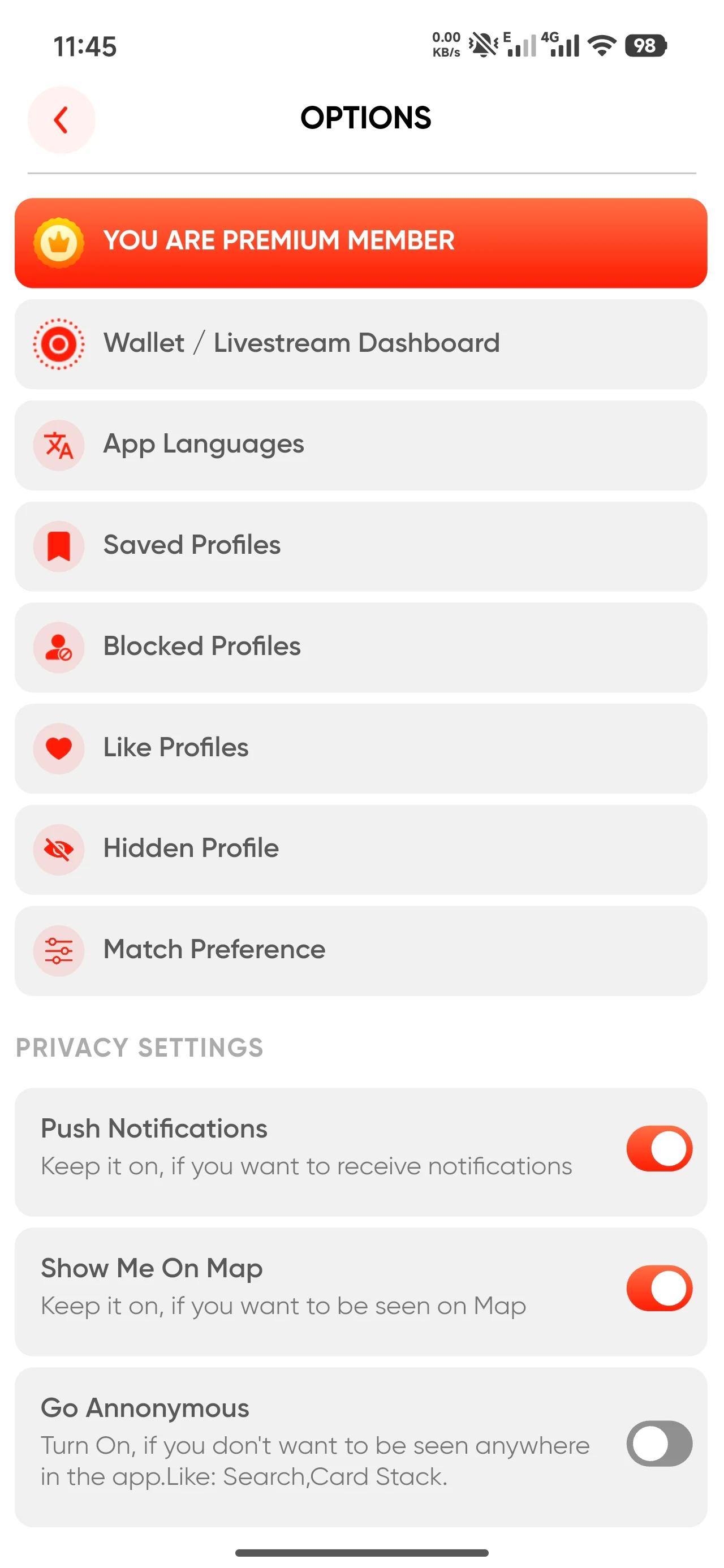This screenshot has height=1568, width=724.
Task: Open the Hidden Profile option
Action: 360,849
